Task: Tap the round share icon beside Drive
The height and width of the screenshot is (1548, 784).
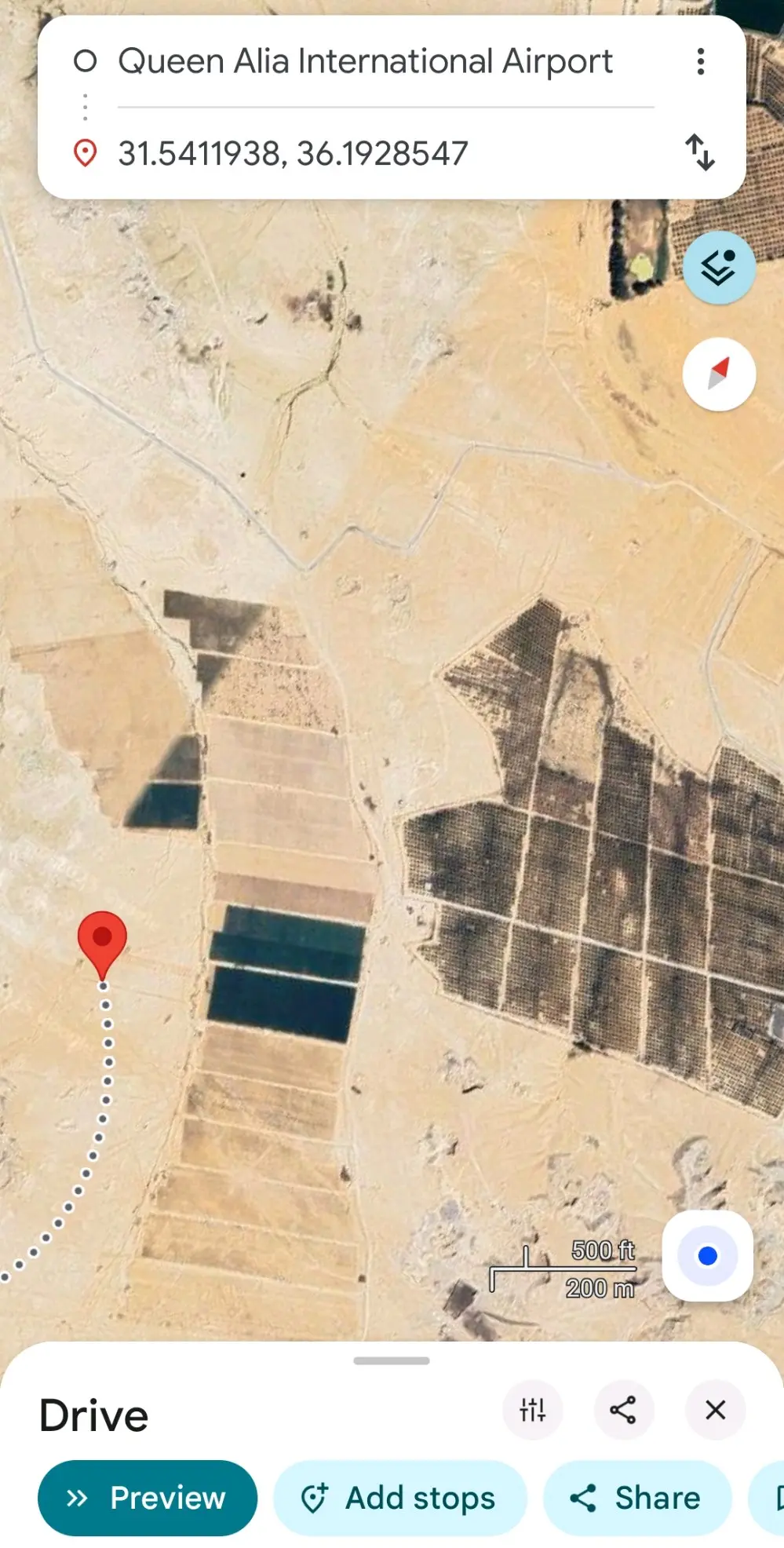Action: 623,1410
